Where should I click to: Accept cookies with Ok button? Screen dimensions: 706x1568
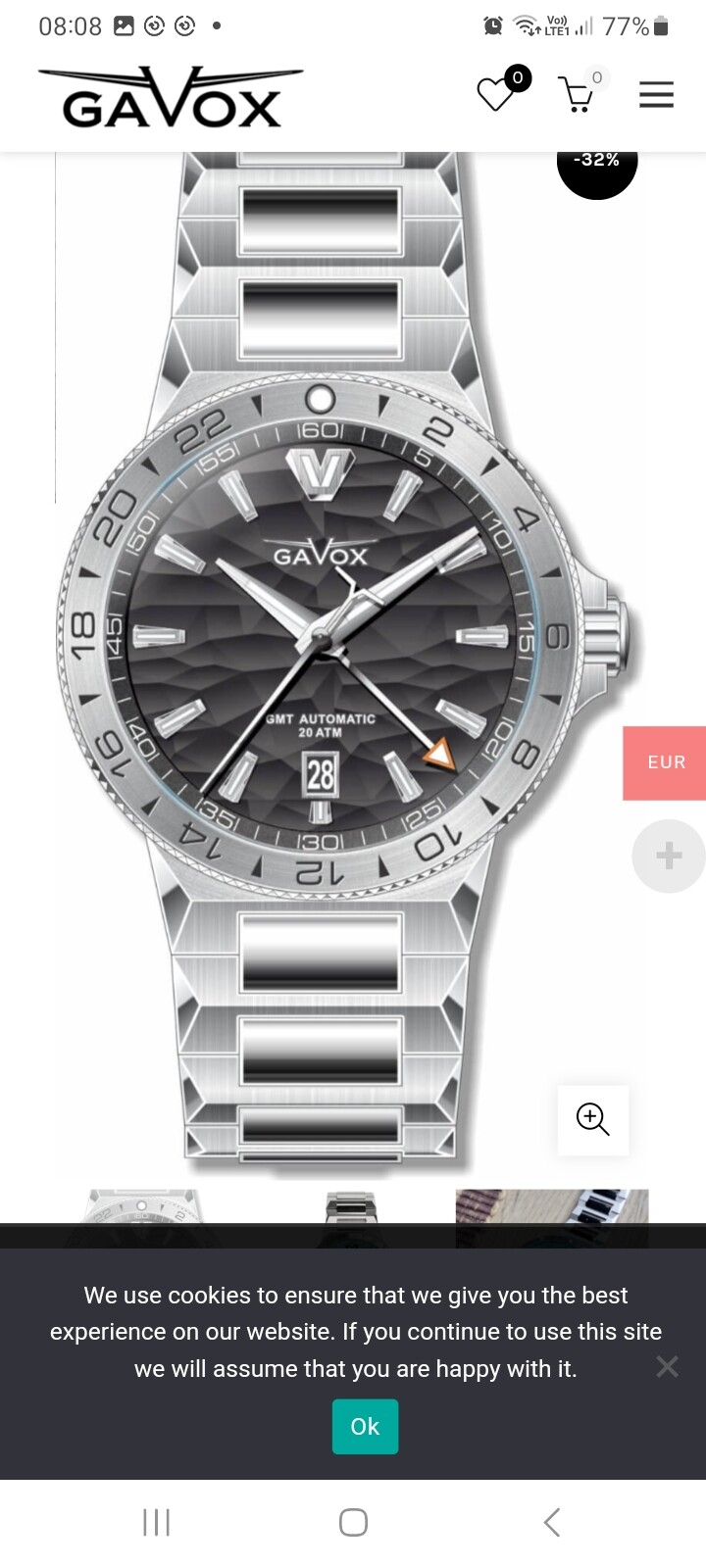[365, 1426]
